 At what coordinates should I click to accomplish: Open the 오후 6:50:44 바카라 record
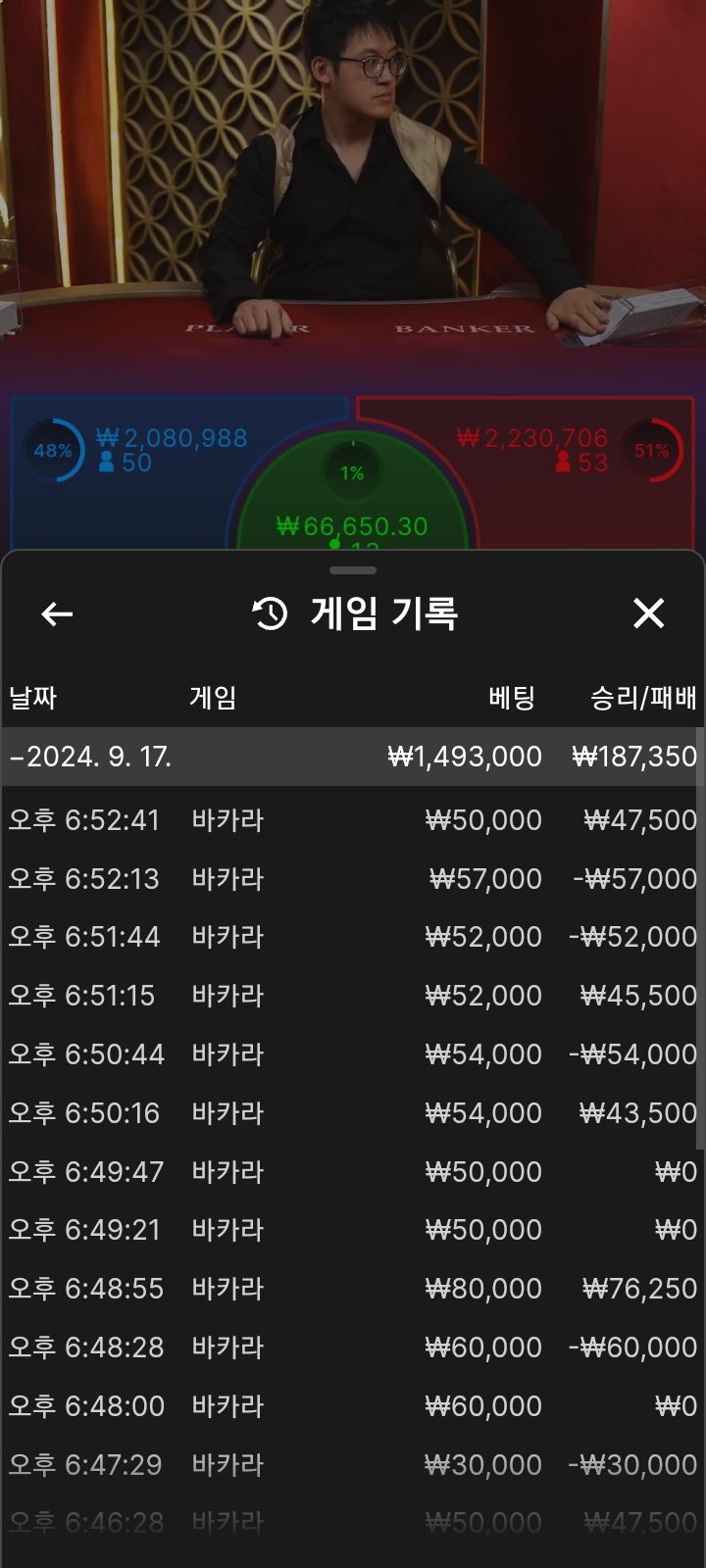click(351, 1054)
